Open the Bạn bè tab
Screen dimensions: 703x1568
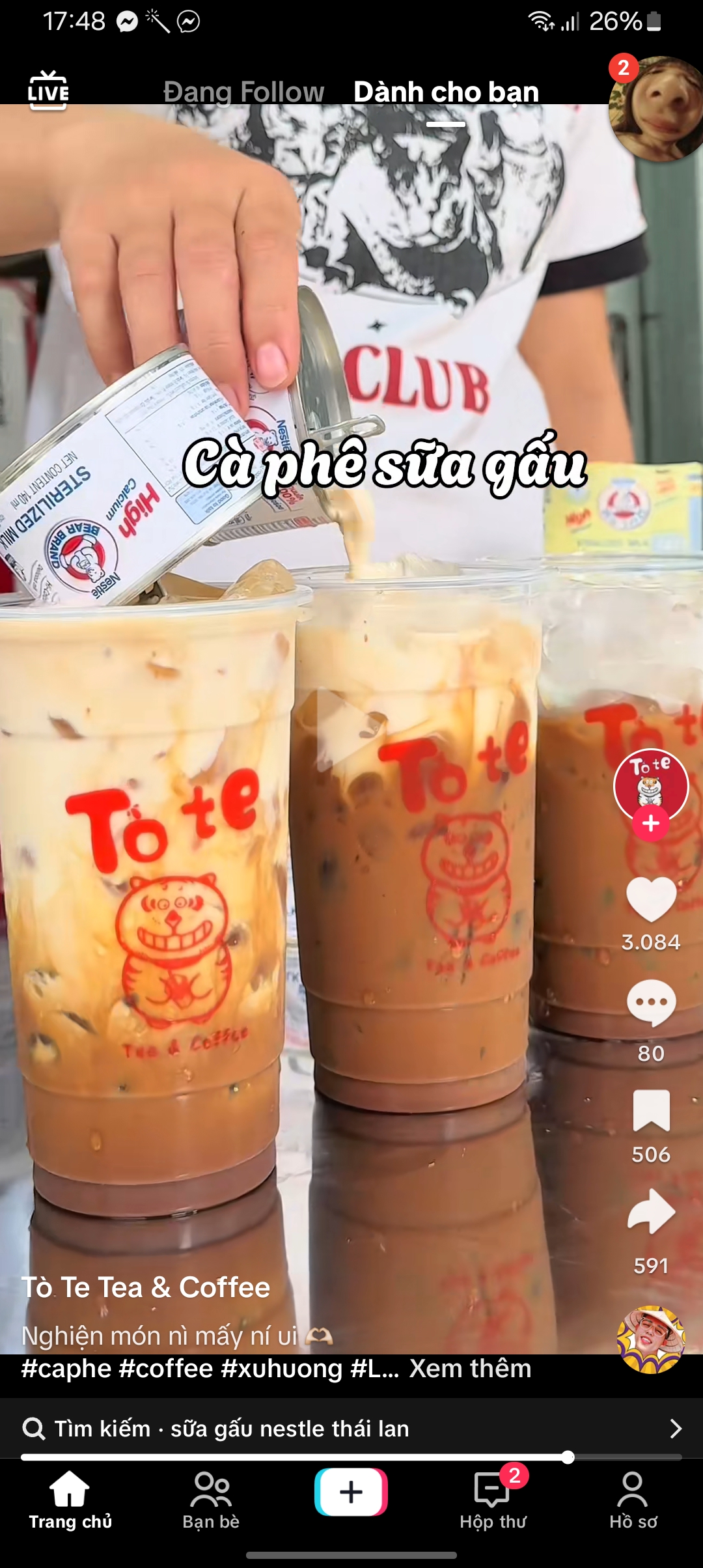[x=211, y=1500]
